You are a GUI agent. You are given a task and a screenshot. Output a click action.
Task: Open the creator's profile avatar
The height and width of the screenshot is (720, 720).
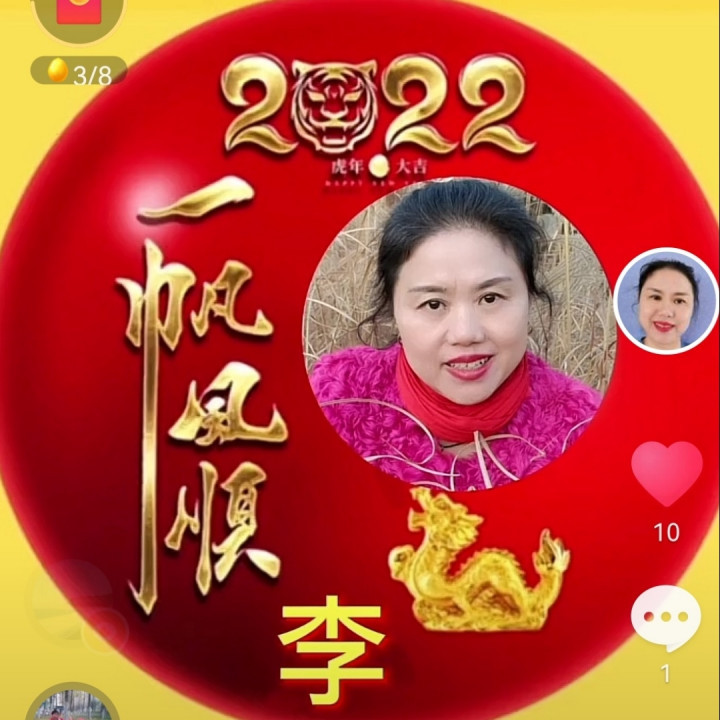point(665,302)
